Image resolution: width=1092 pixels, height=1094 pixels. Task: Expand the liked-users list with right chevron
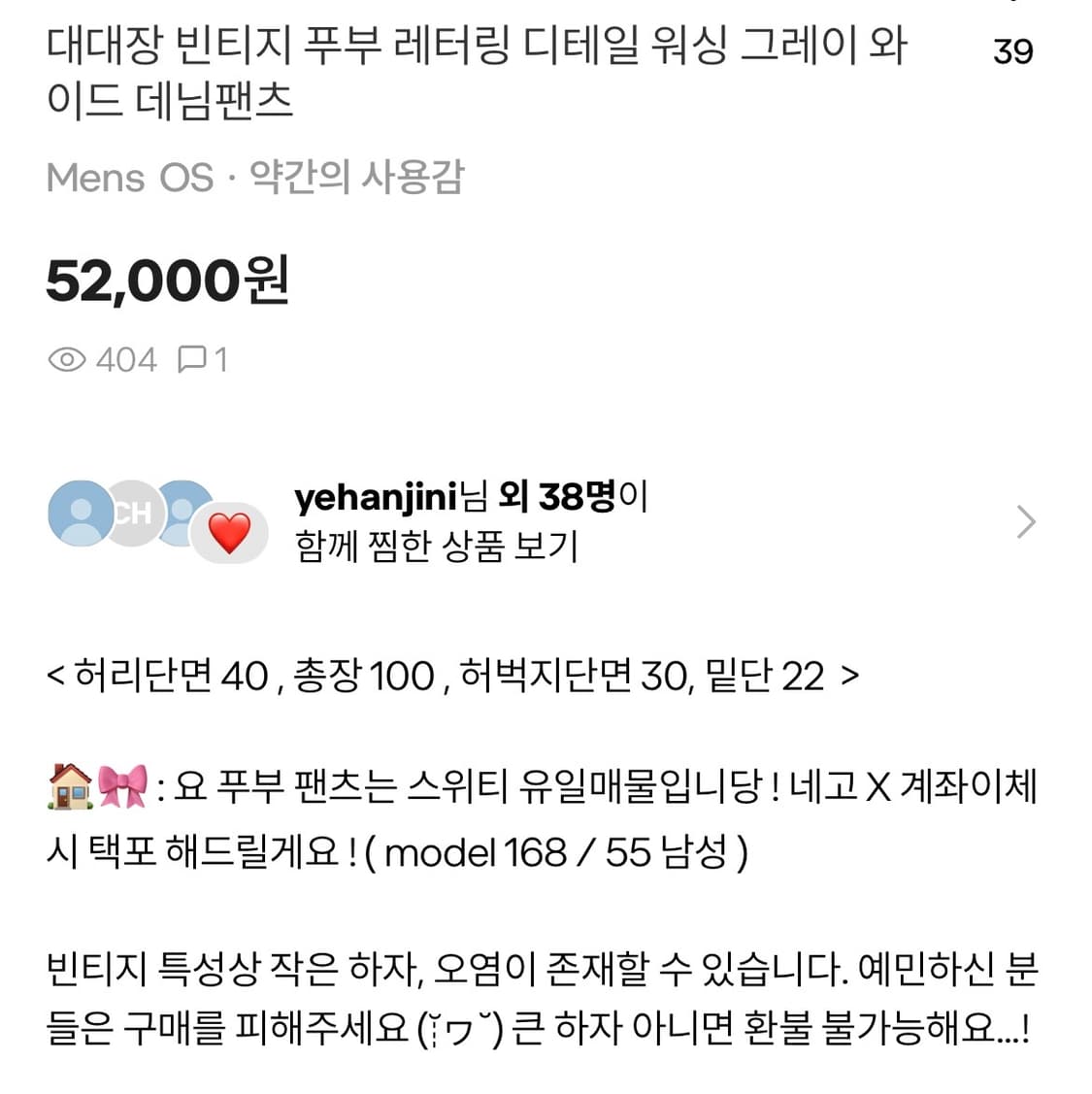click(x=1027, y=521)
